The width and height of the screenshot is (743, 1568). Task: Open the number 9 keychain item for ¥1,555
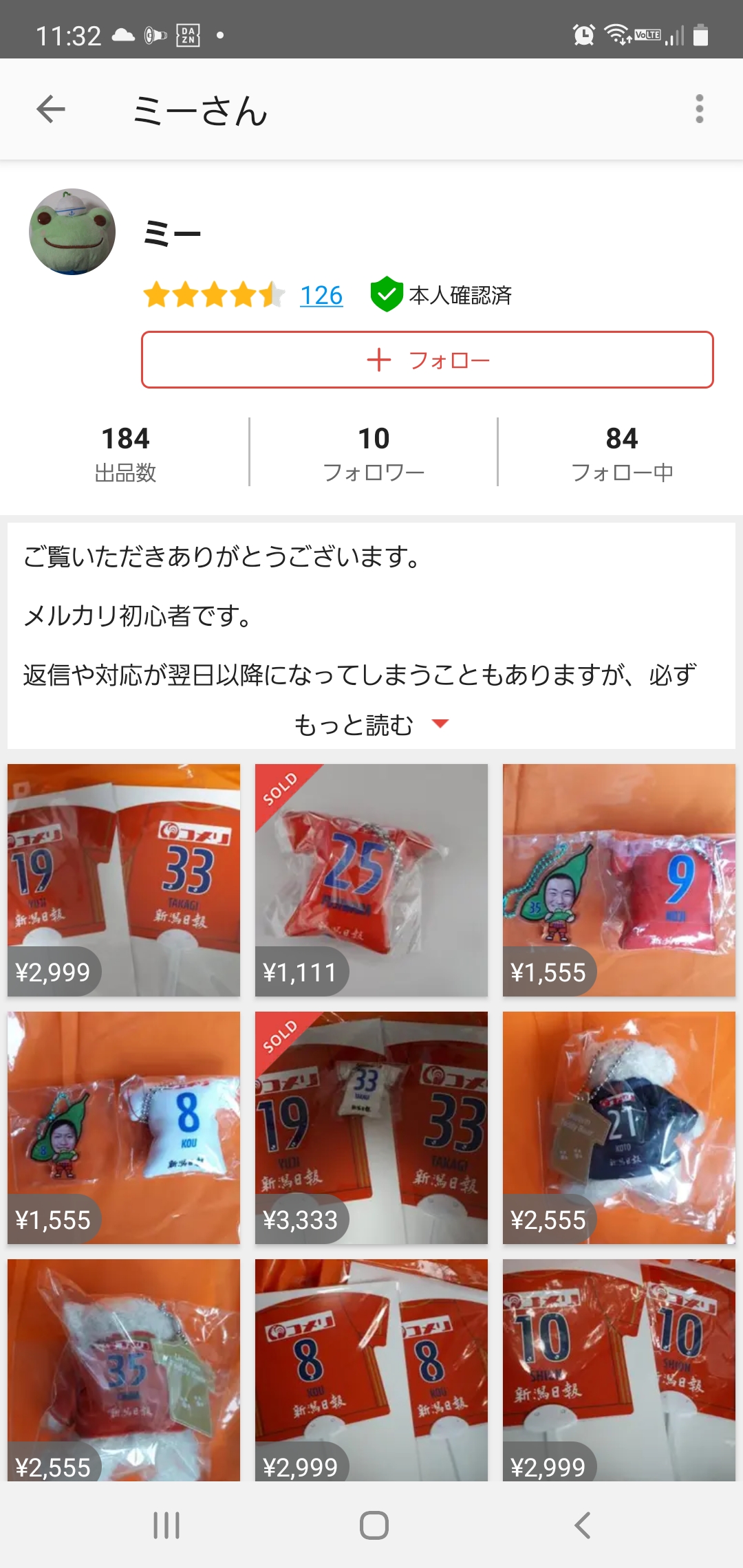tap(619, 880)
